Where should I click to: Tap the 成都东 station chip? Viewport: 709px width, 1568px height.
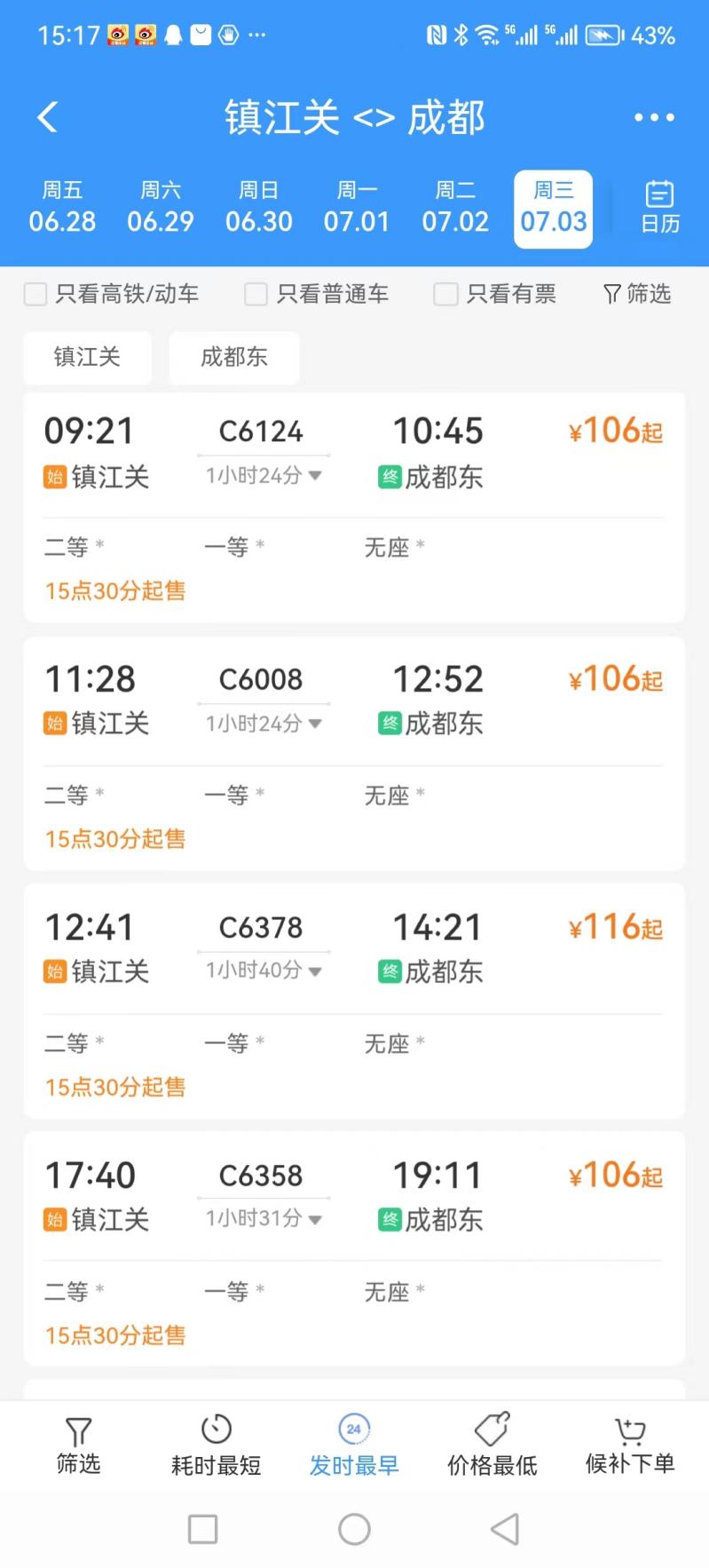[234, 357]
